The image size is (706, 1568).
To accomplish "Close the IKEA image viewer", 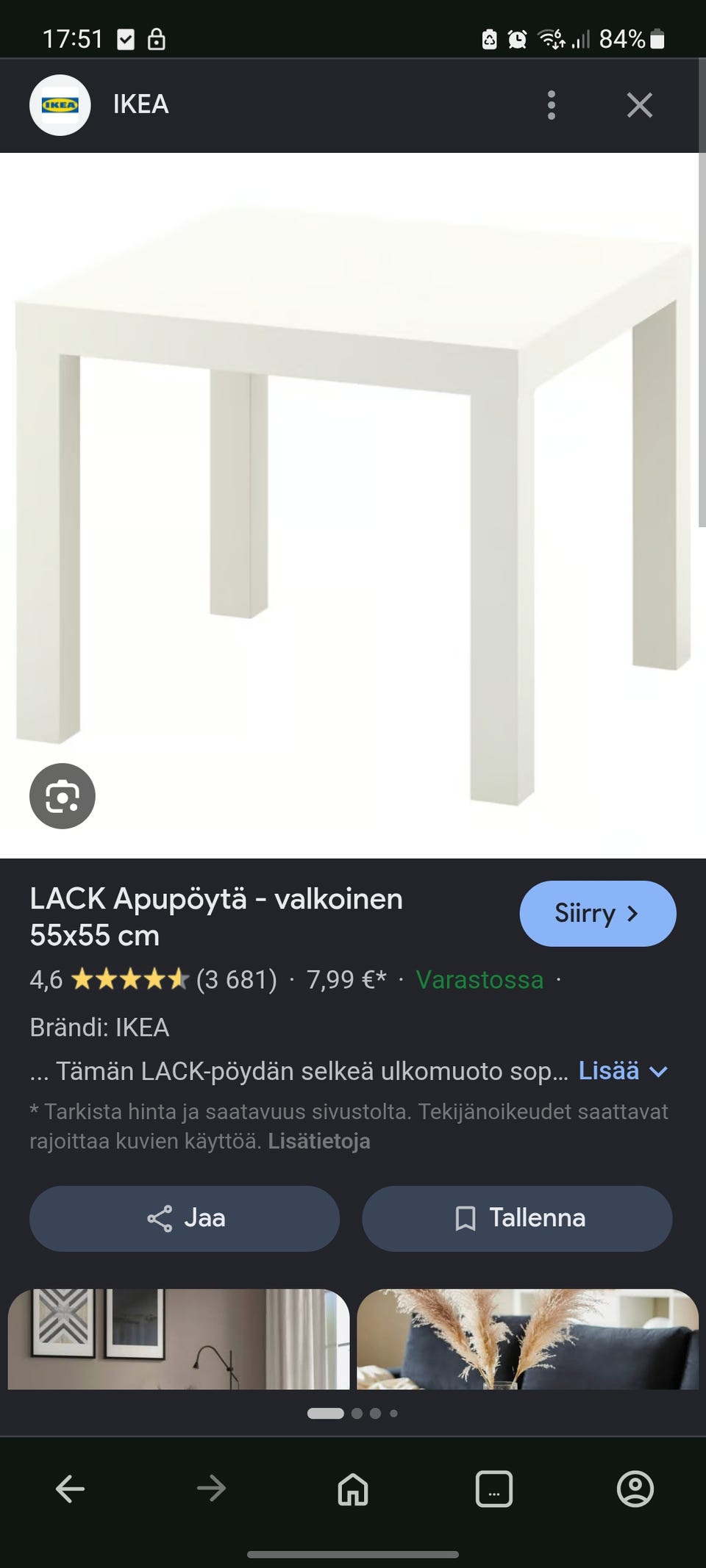I will click(639, 105).
